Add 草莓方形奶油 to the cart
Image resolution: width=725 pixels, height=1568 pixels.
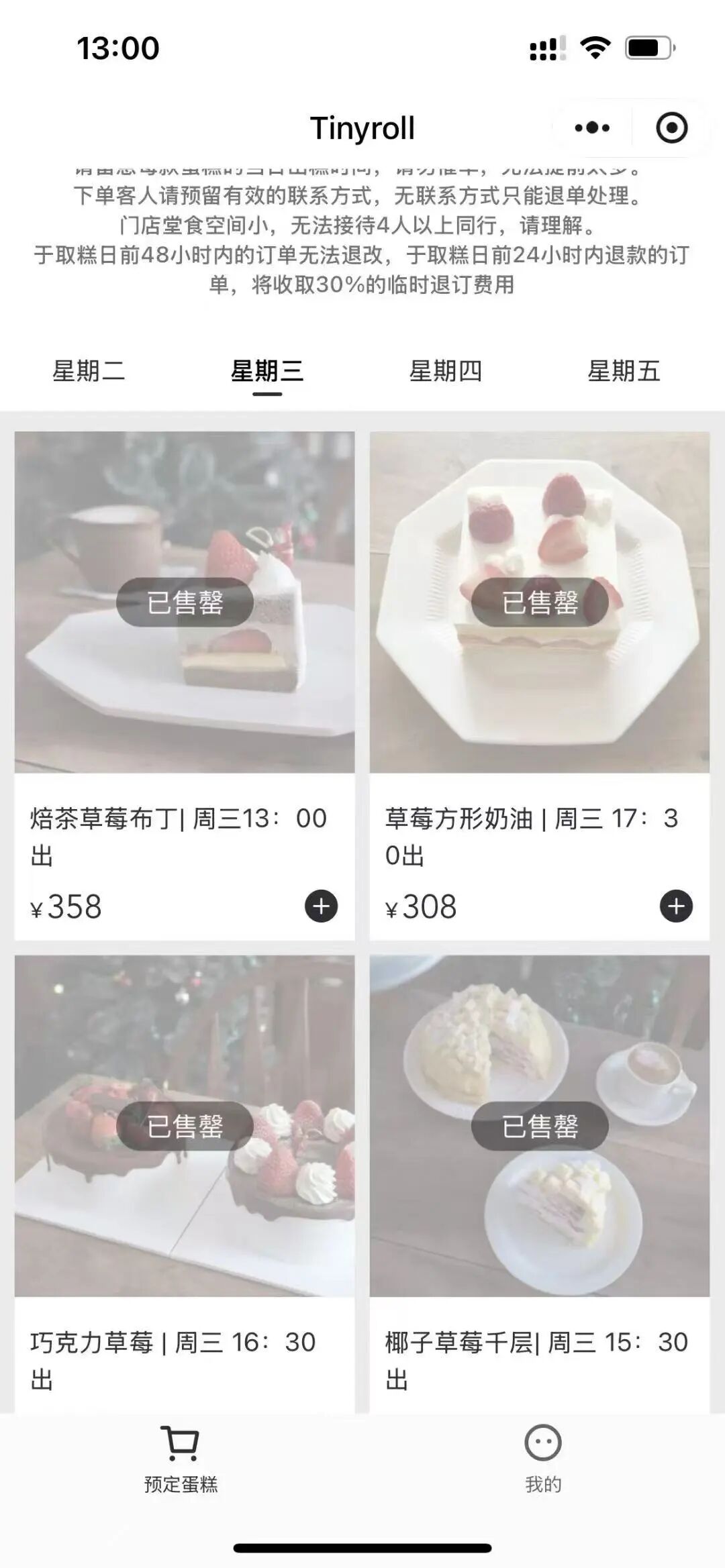tap(676, 906)
